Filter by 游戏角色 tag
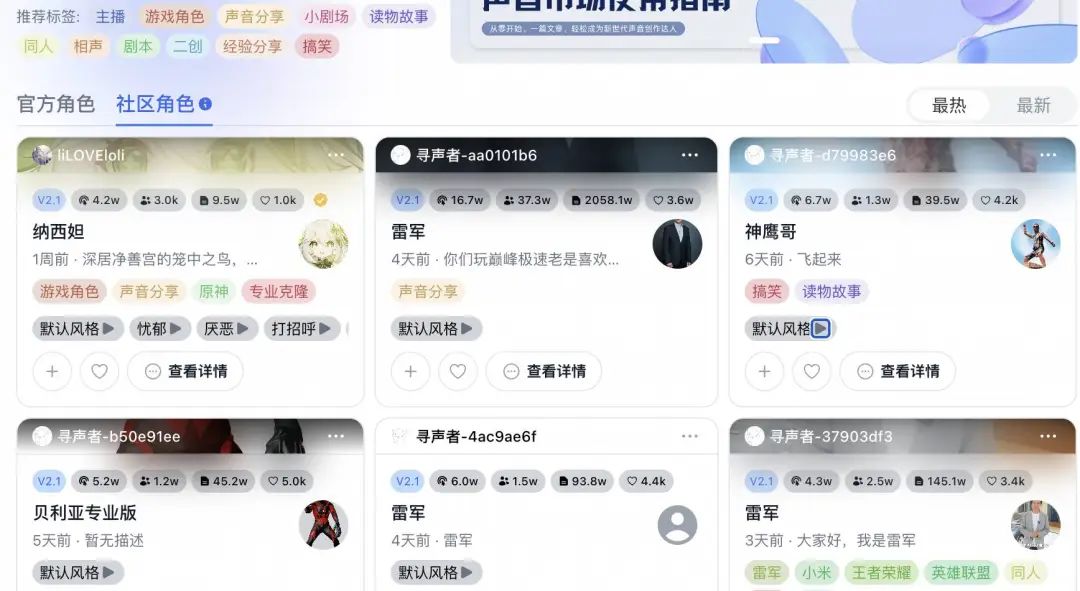The image size is (1080, 591). (x=174, y=17)
